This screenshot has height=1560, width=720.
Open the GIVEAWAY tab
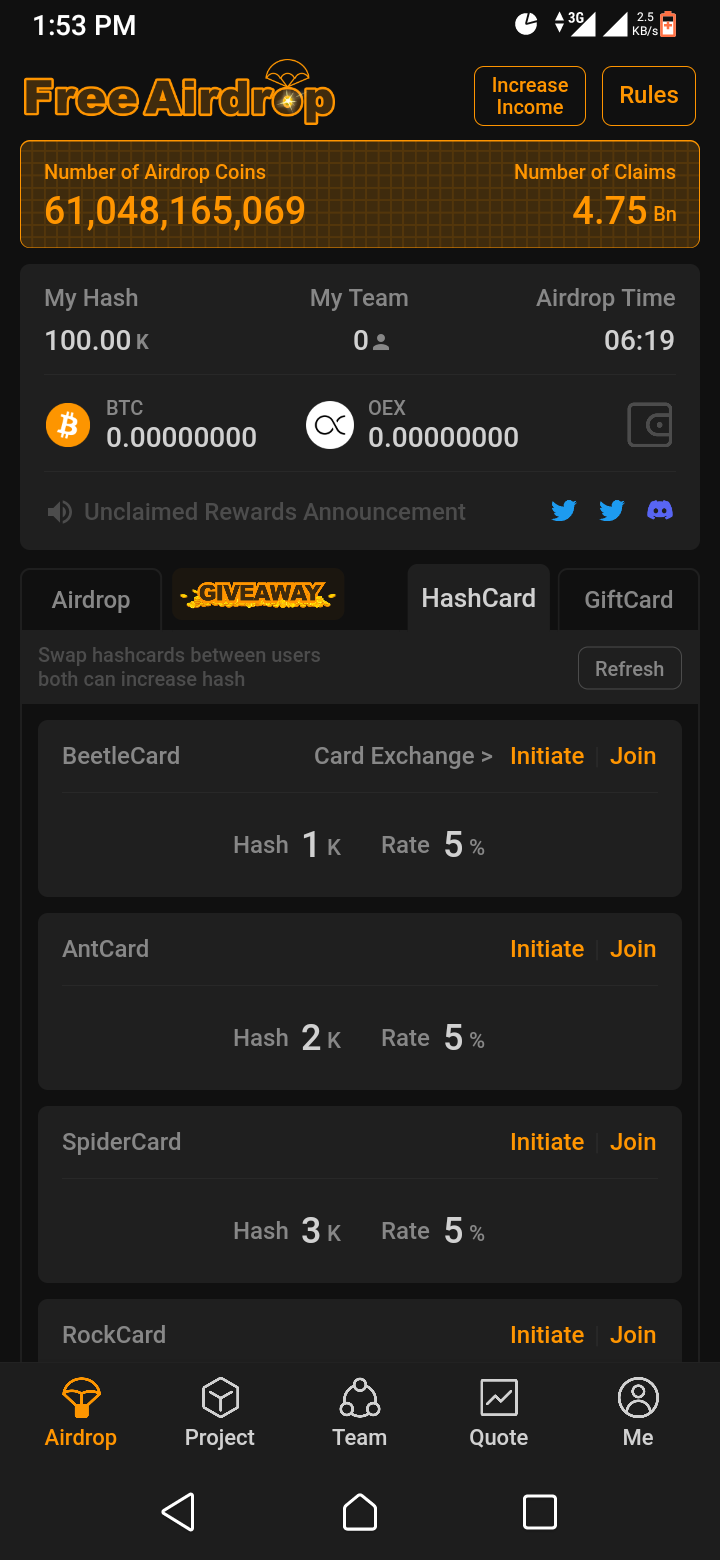(258, 595)
